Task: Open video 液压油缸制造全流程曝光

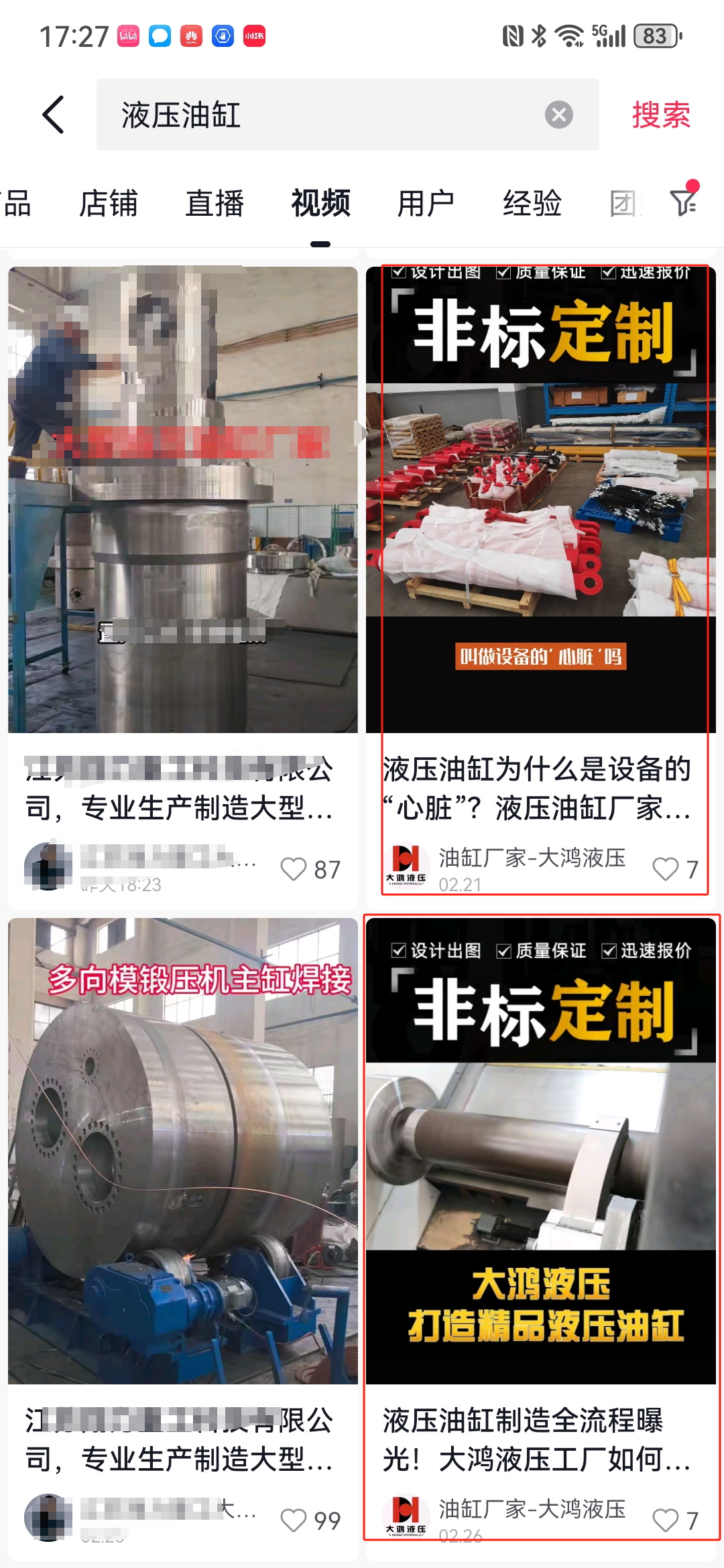Action: (x=540, y=1150)
